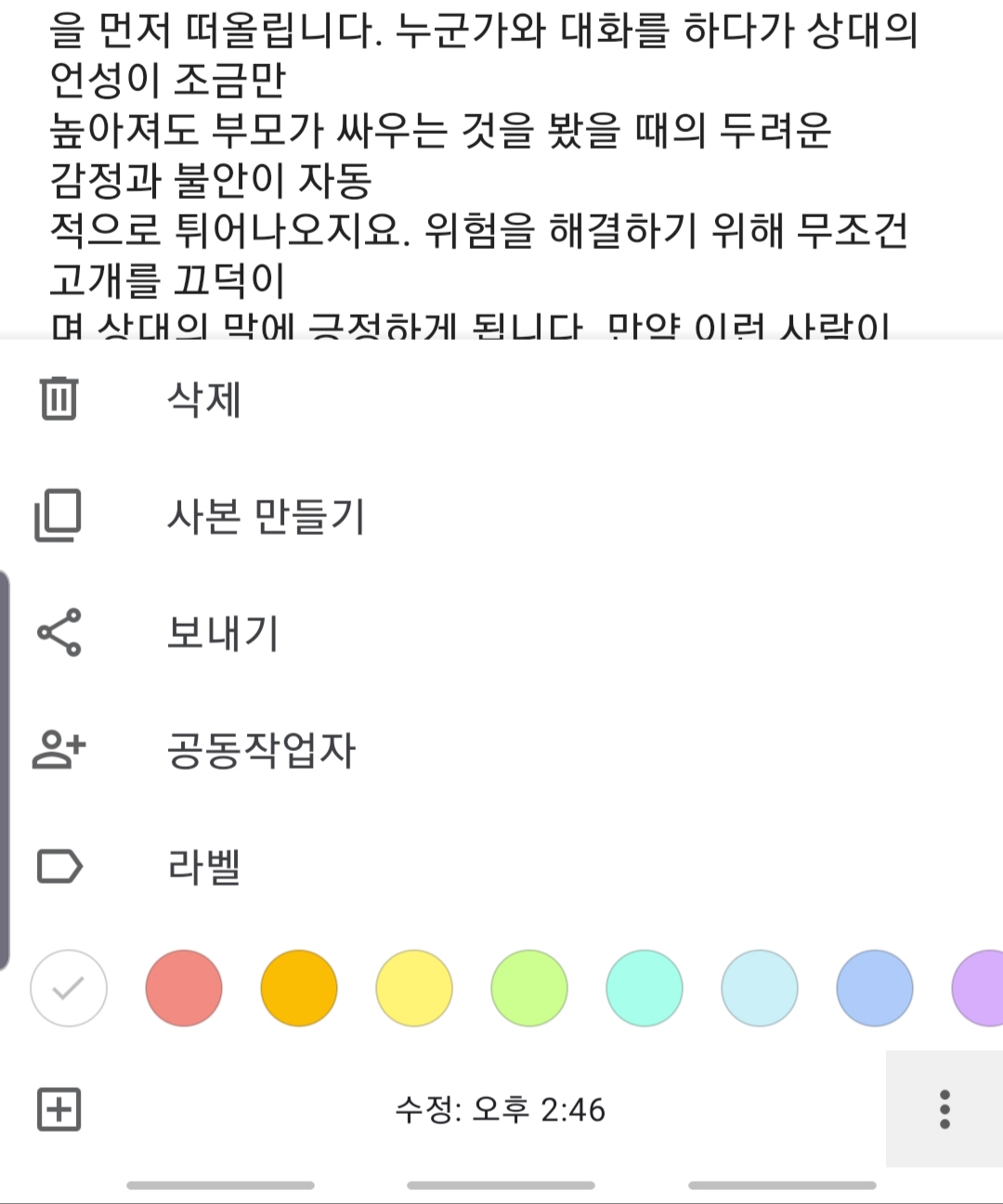Choose the orange note color
Image resolution: width=1003 pixels, height=1204 pixels.
(298, 989)
